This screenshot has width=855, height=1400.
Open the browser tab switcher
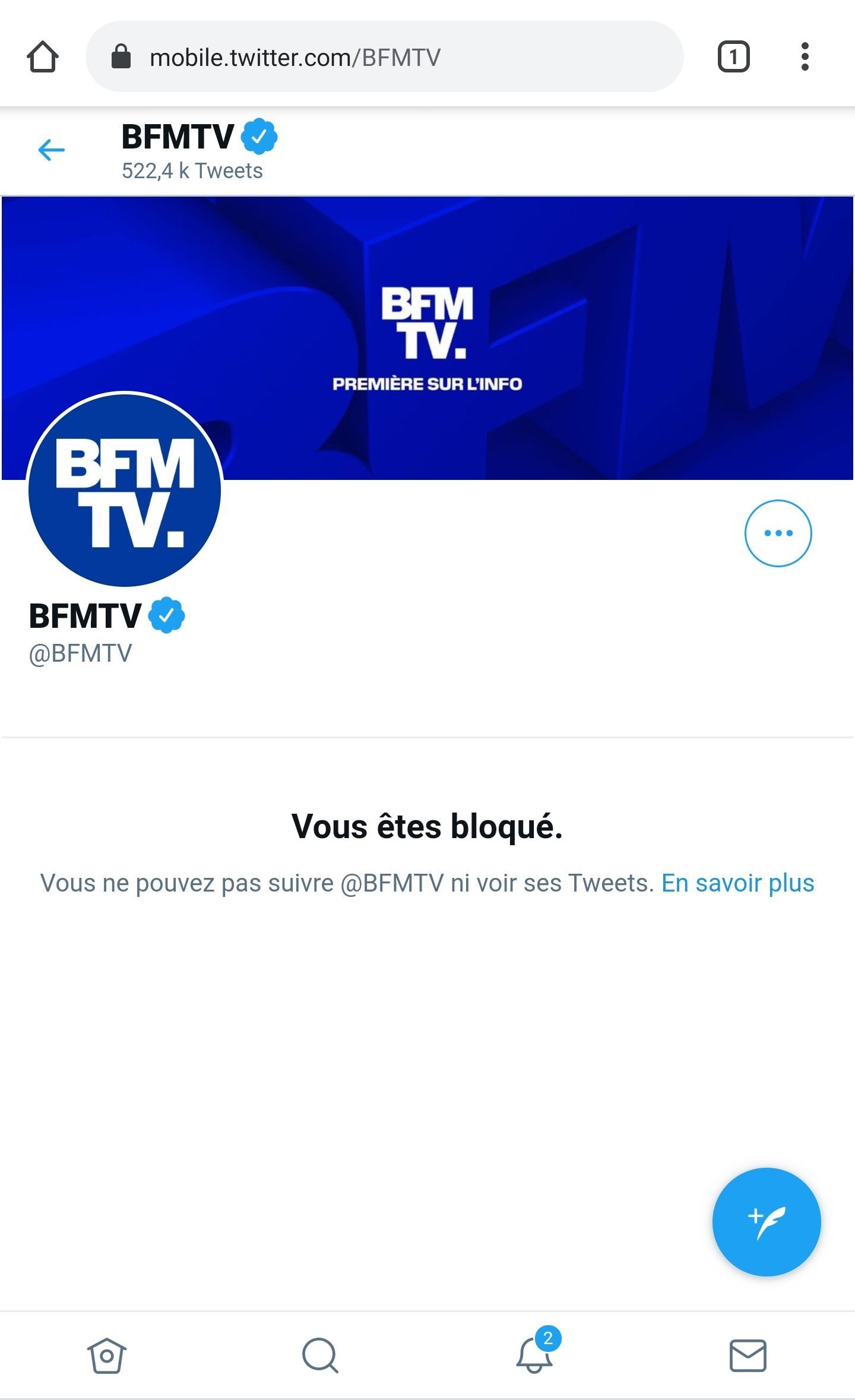[x=733, y=57]
